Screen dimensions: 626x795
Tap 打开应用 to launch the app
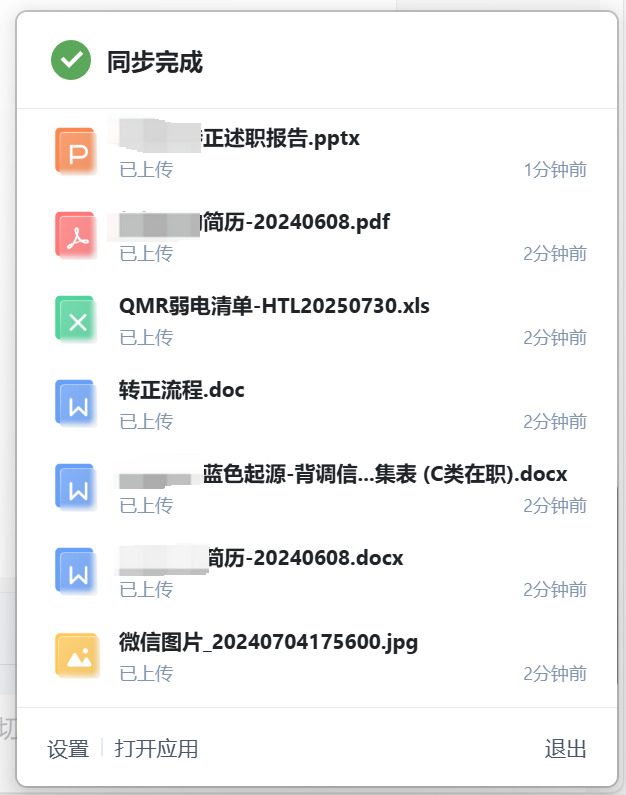(156, 749)
